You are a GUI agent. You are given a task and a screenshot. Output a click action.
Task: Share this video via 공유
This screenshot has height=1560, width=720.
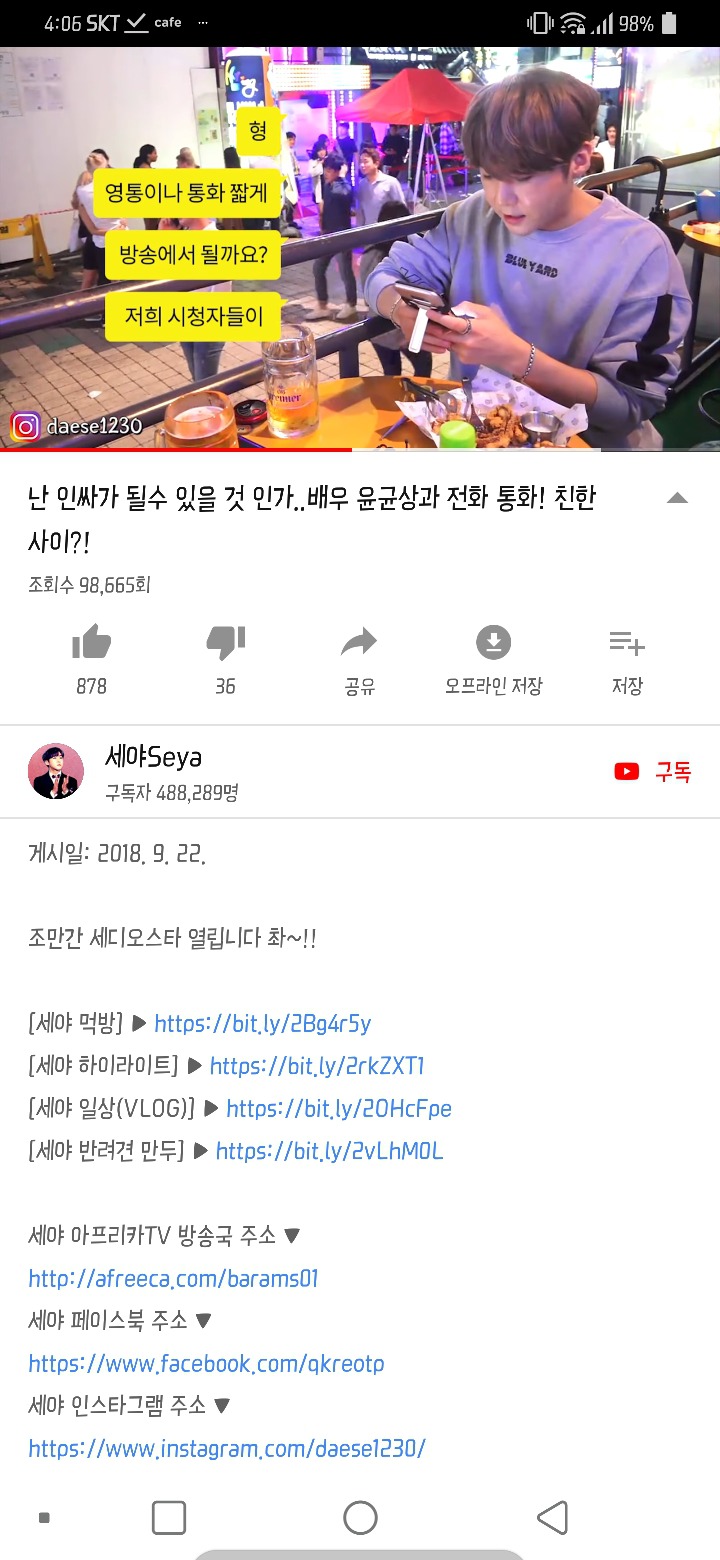tap(359, 643)
